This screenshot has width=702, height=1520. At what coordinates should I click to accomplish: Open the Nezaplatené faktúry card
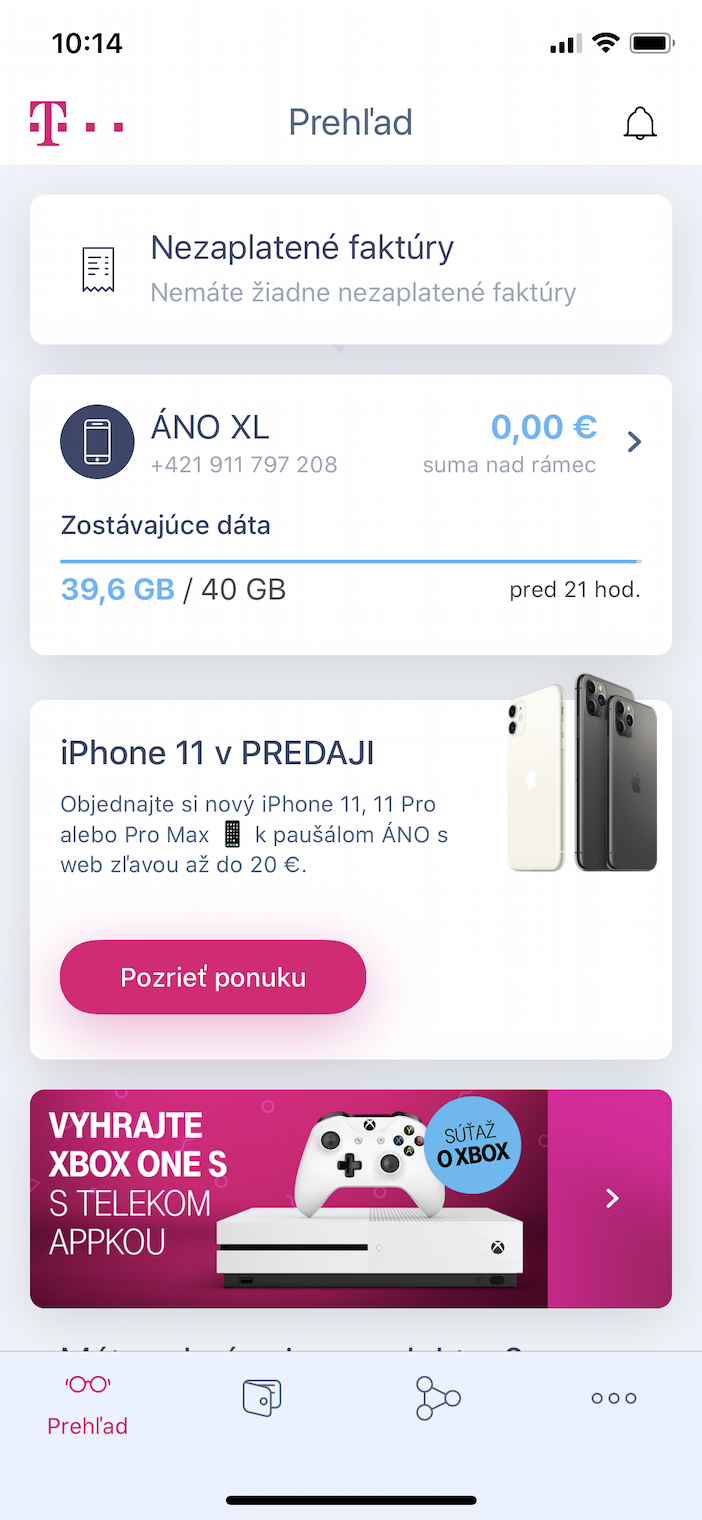[x=350, y=269]
